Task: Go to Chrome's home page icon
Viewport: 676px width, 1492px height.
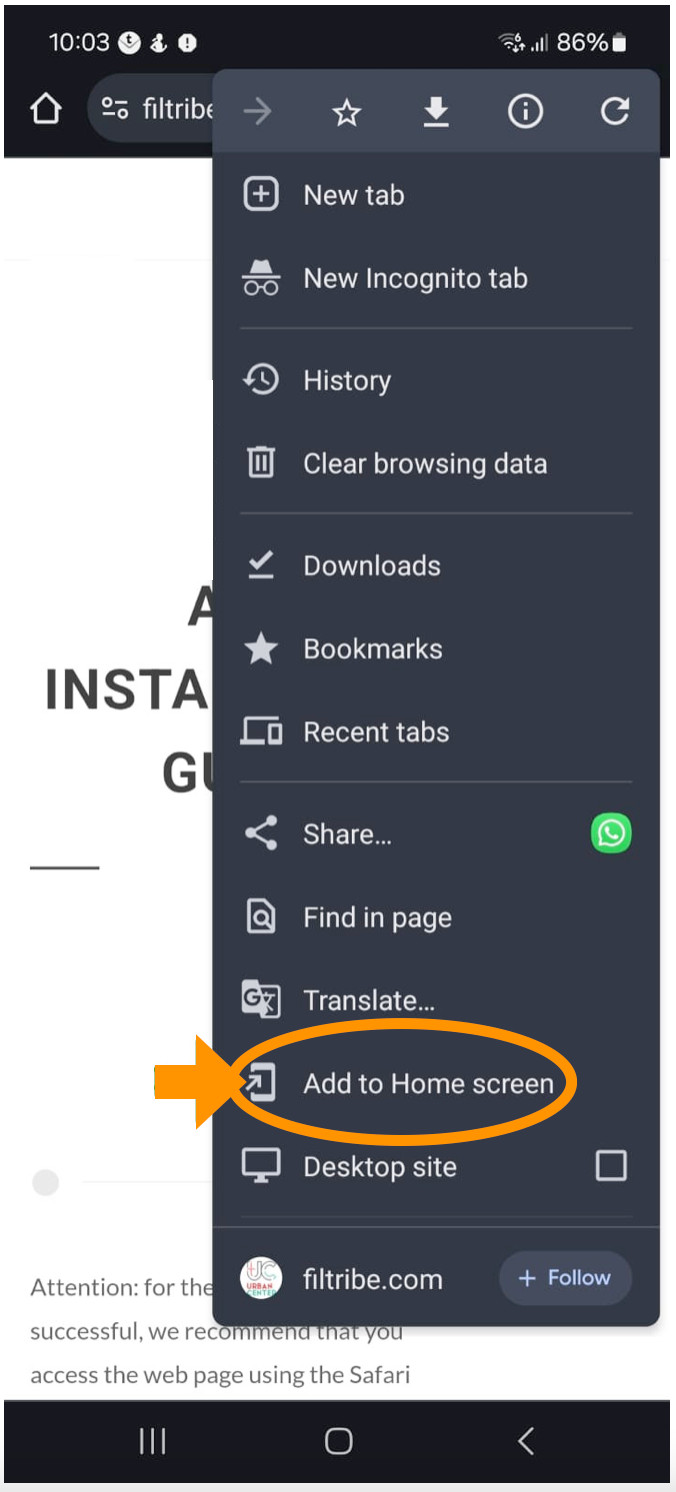Action: (46, 109)
